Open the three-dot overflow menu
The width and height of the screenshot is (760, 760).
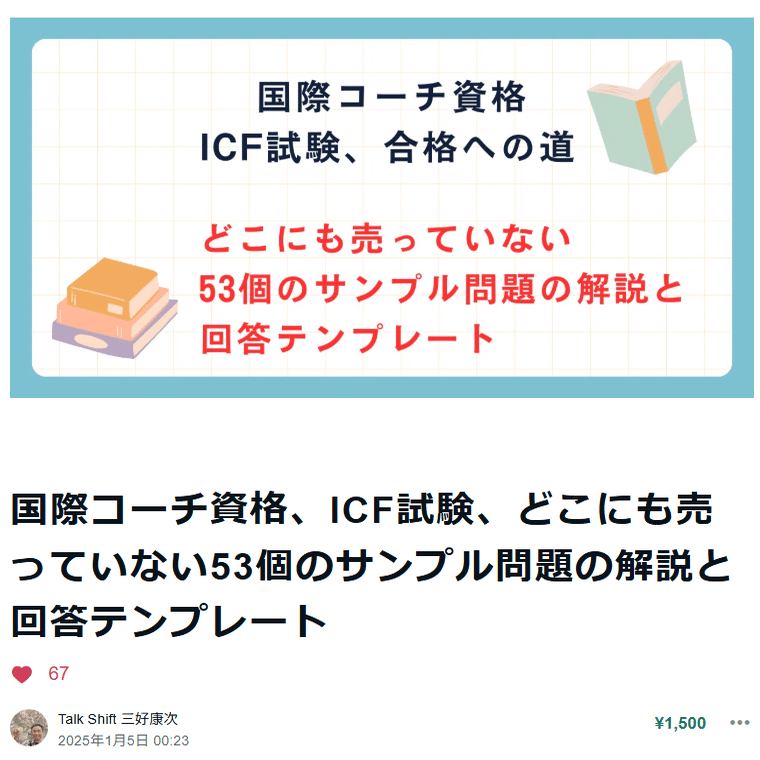pyautogui.click(x=739, y=723)
